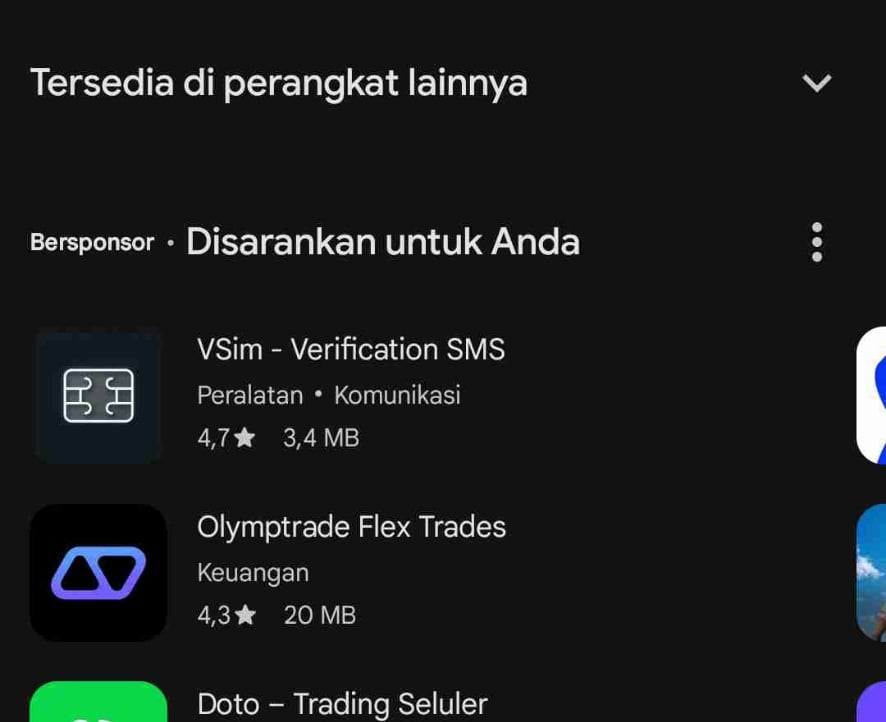Open the Doto – Trading Seluler app
Screen dimensions: 886x722
tap(342, 703)
